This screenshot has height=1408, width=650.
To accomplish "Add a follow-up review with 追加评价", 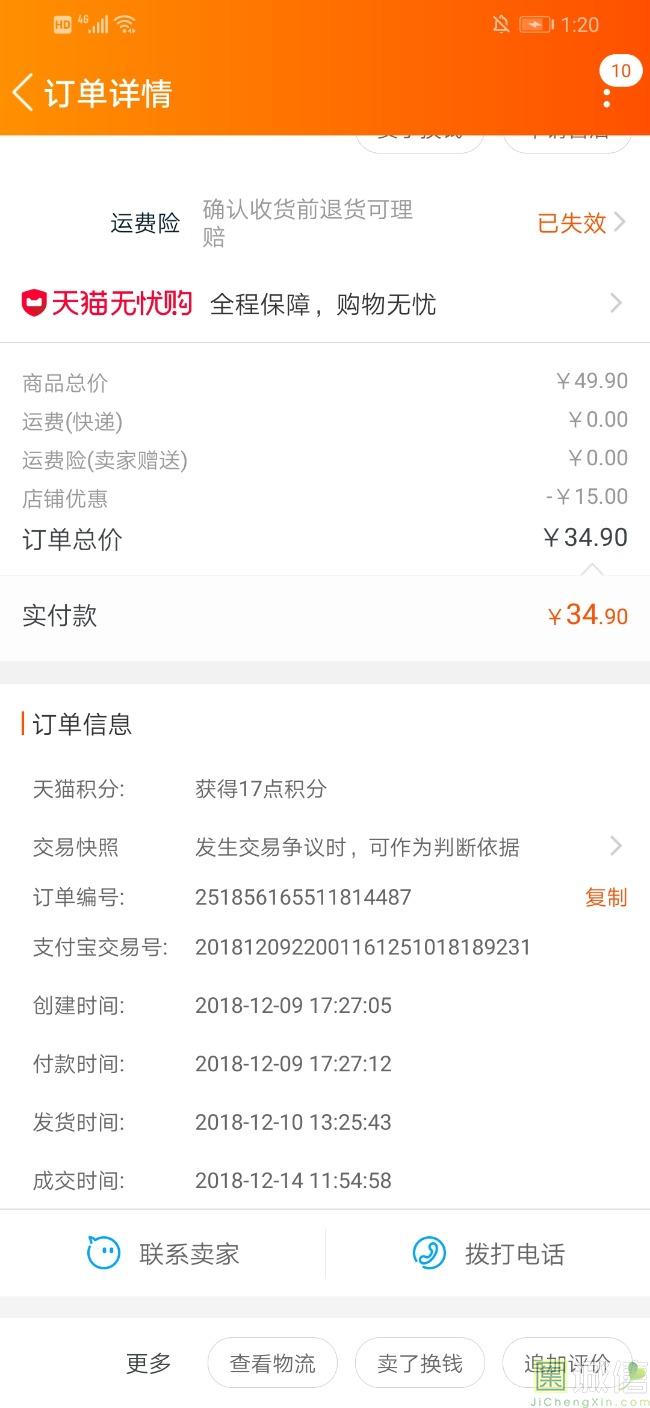I will click(x=566, y=1362).
